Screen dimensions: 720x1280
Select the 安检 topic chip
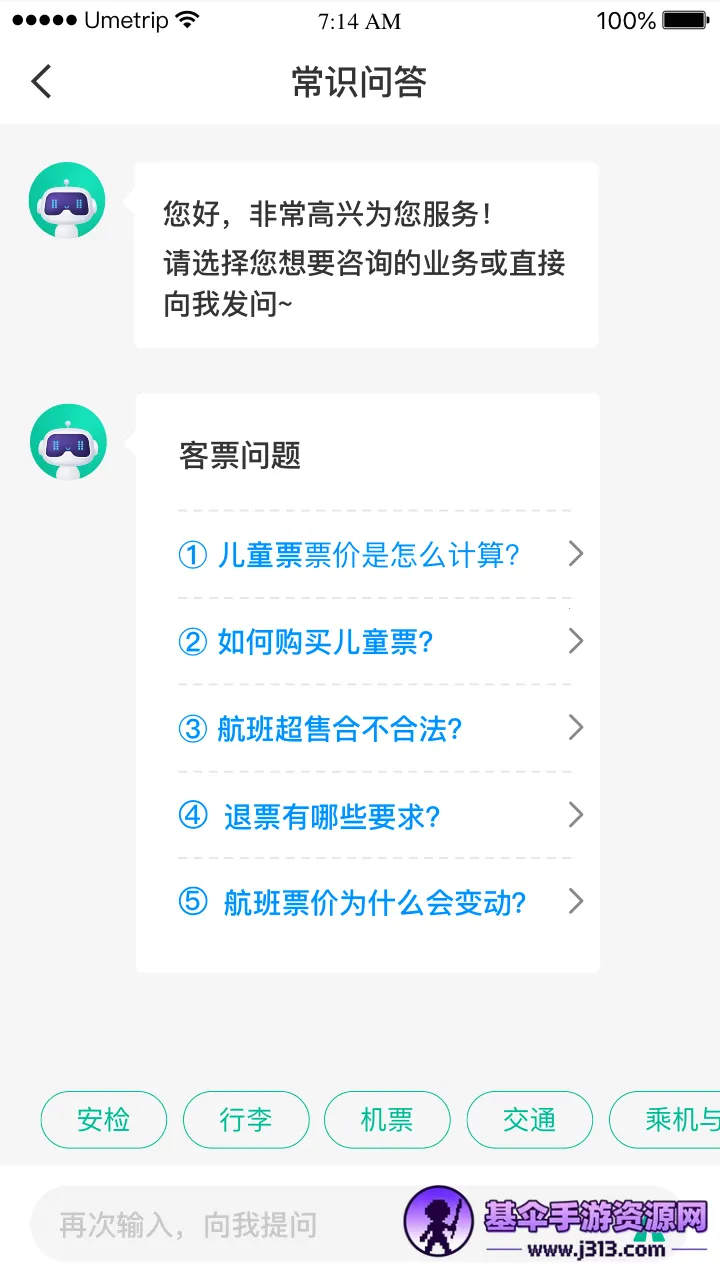point(103,1120)
